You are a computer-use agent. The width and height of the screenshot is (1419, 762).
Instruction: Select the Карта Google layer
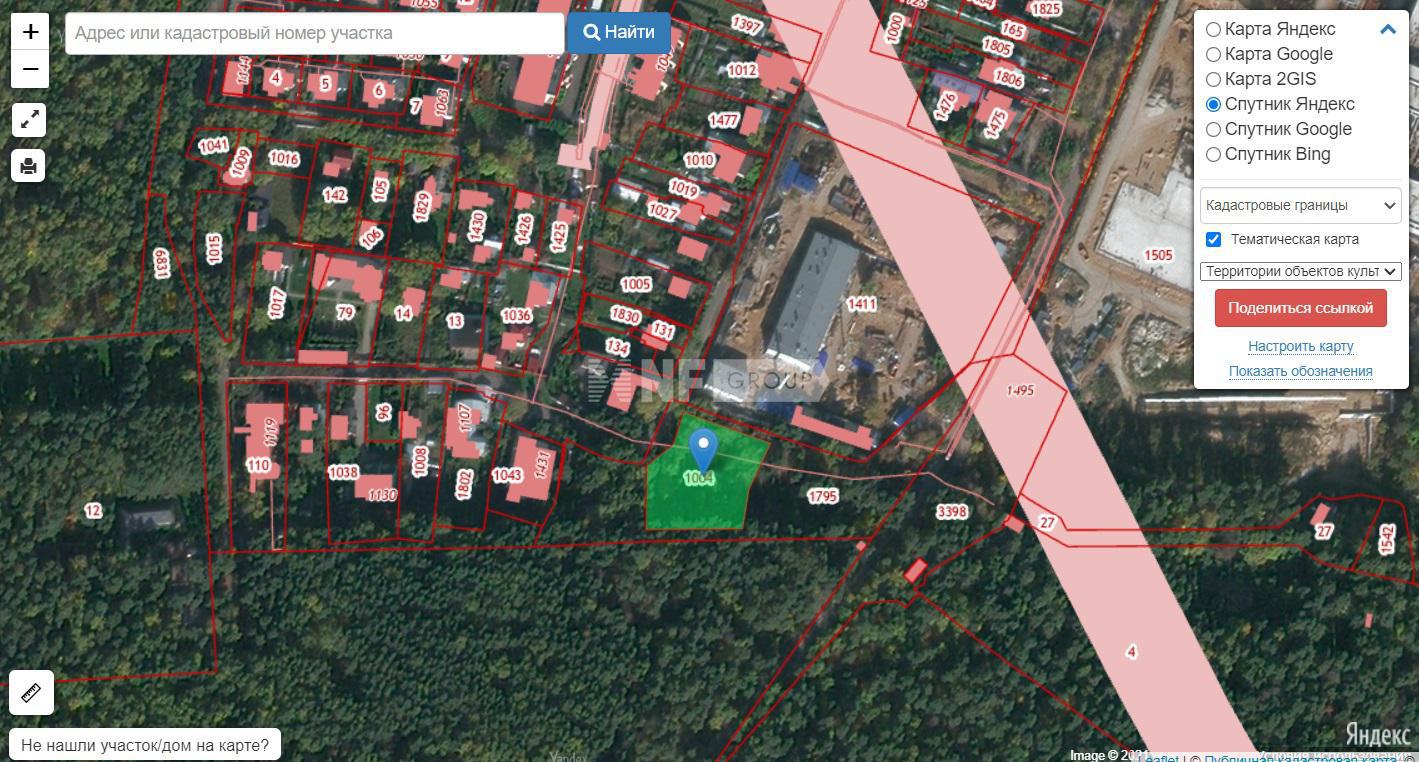[1213, 54]
